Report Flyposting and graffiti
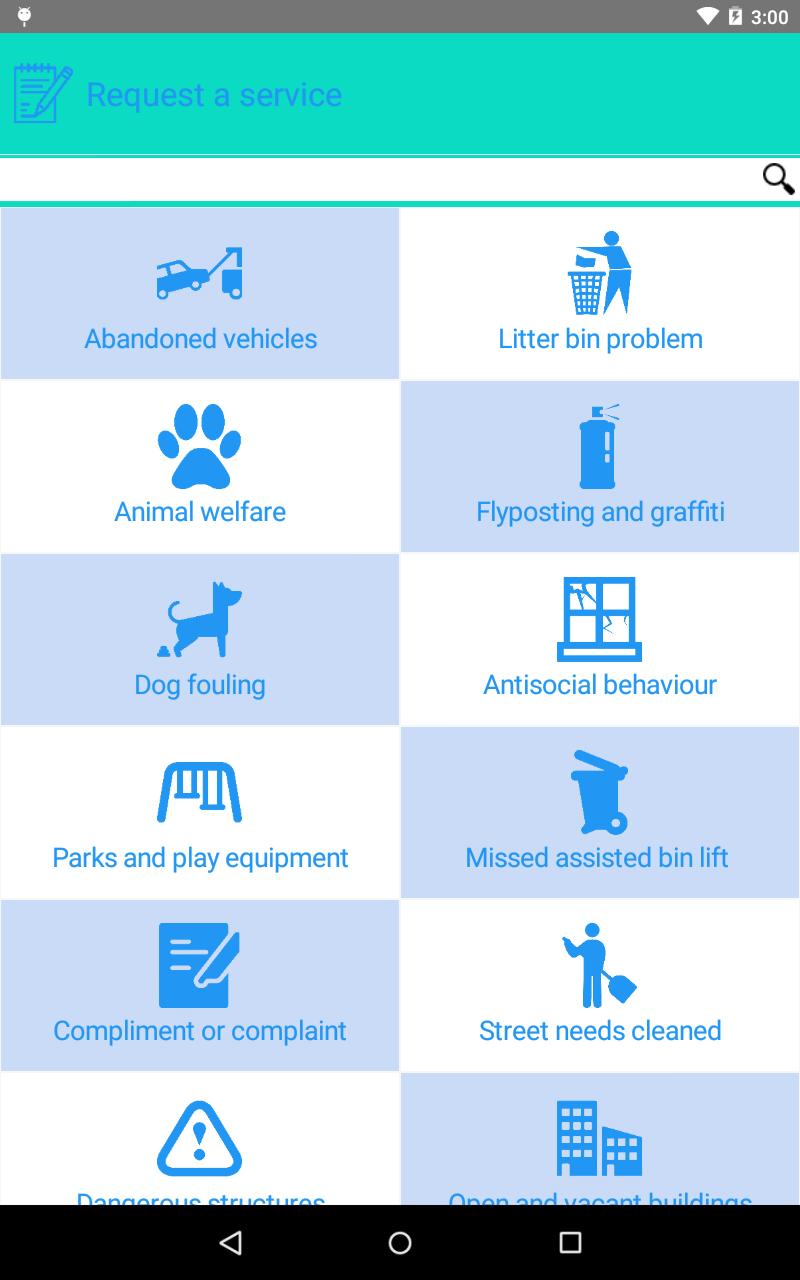This screenshot has width=800, height=1280. click(x=600, y=467)
